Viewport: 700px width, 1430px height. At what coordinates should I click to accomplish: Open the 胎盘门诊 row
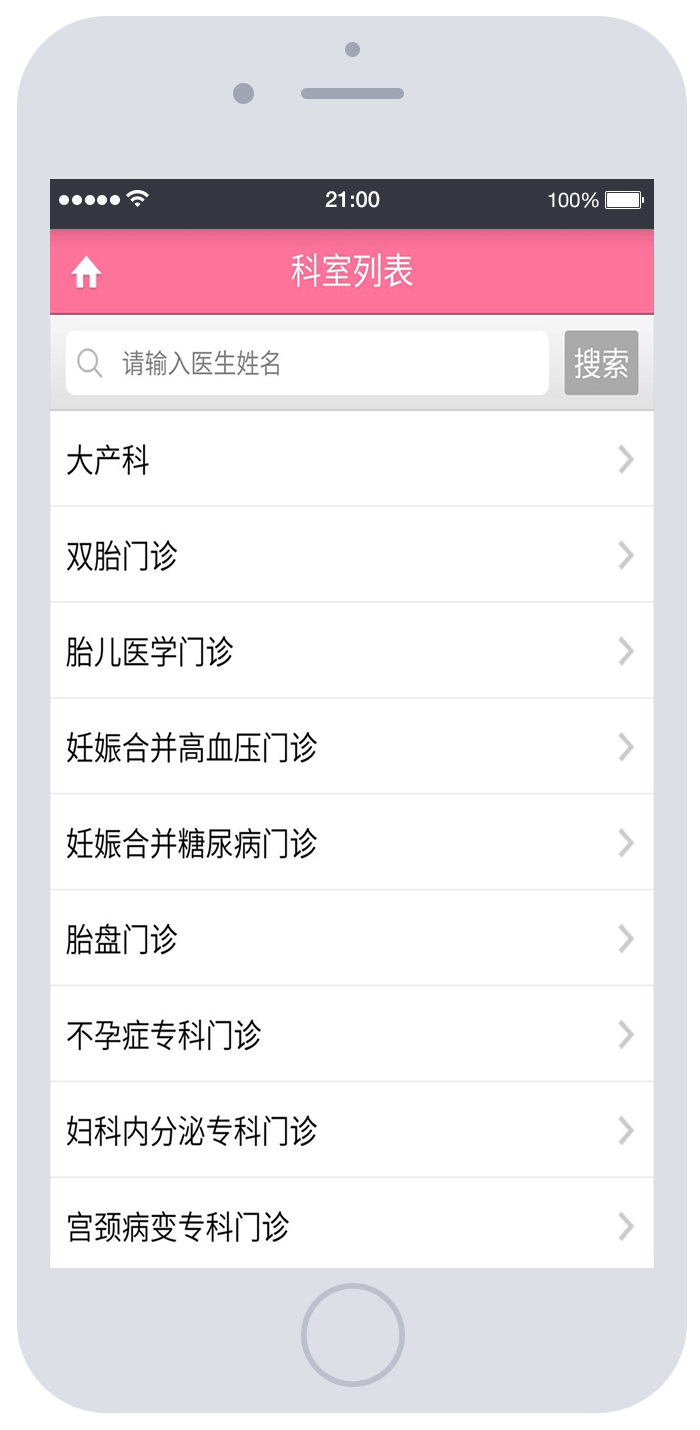pyautogui.click(x=352, y=939)
